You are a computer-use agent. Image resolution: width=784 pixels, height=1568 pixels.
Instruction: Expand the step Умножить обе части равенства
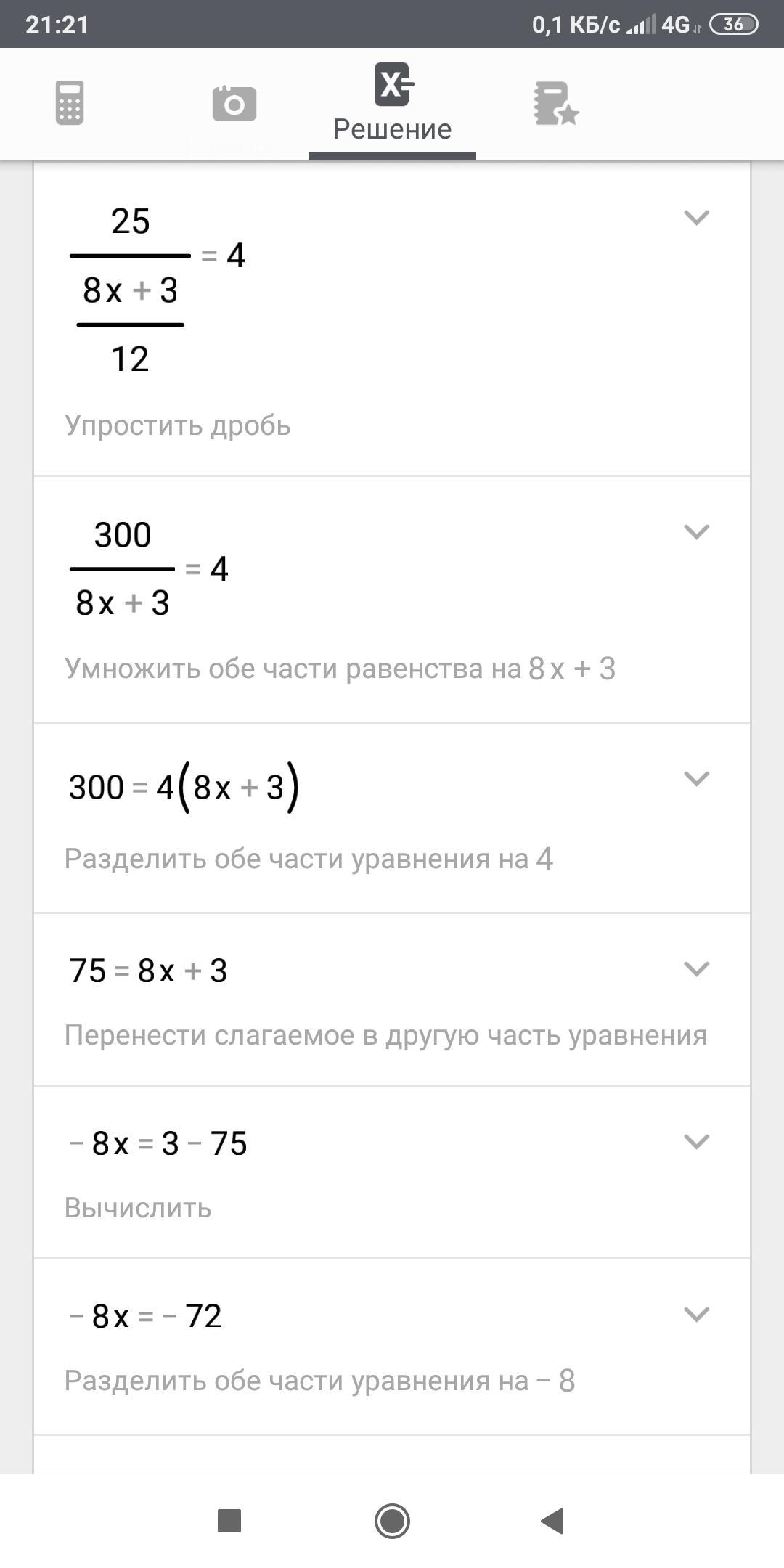[x=696, y=531]
